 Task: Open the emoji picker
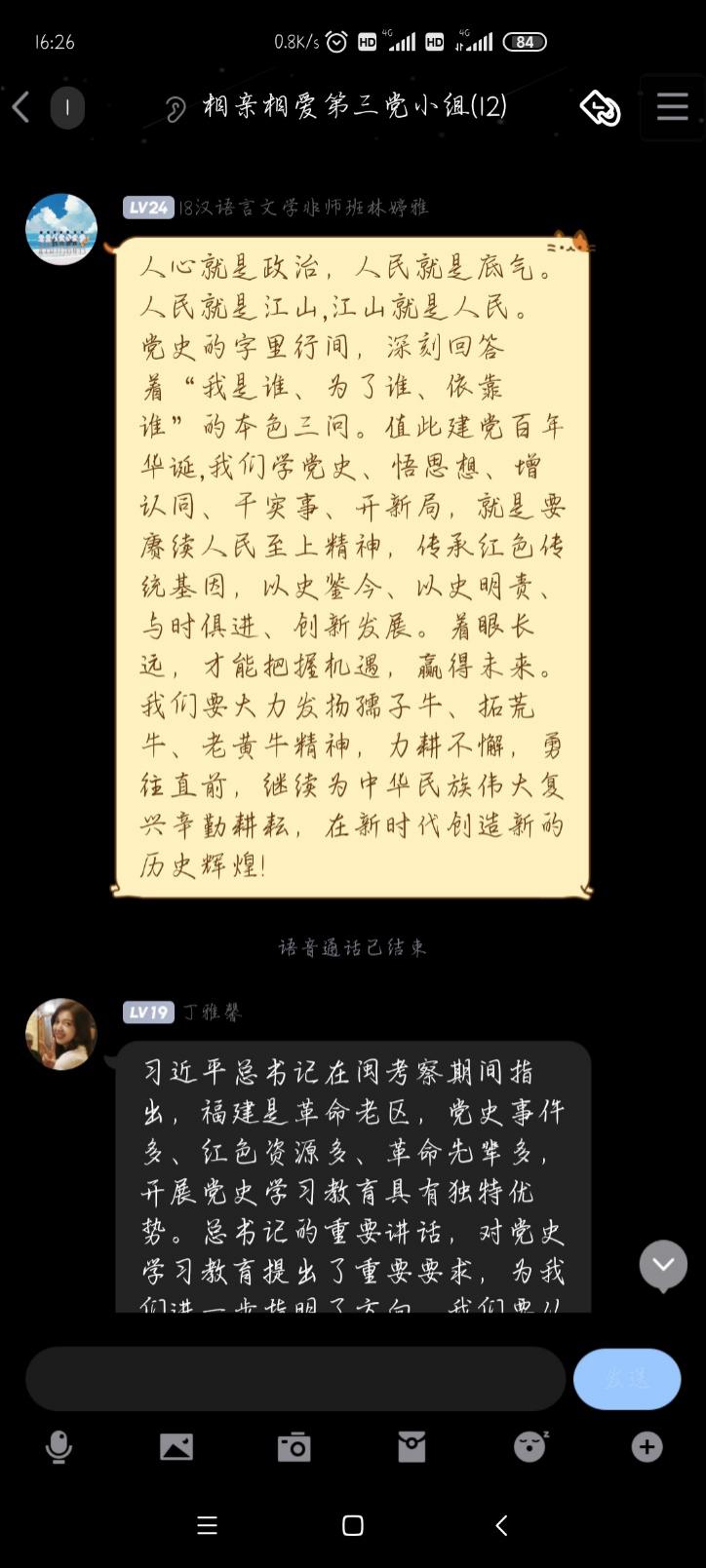[529, 1447]
